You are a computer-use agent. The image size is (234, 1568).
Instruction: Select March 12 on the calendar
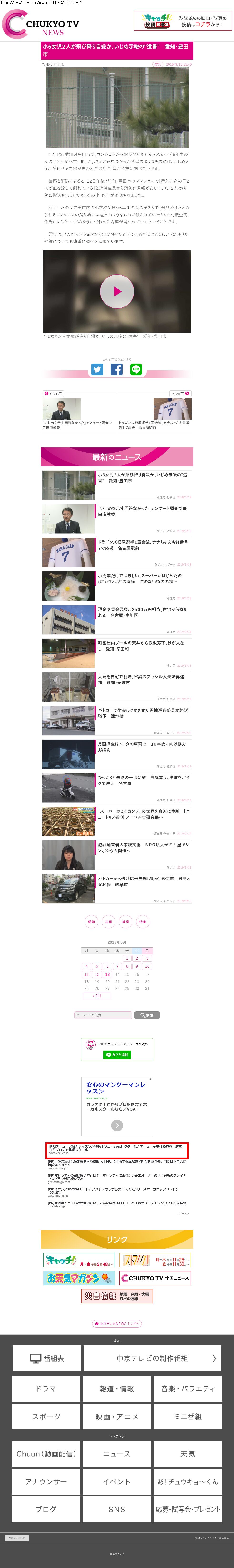click(x=97, y=974)
